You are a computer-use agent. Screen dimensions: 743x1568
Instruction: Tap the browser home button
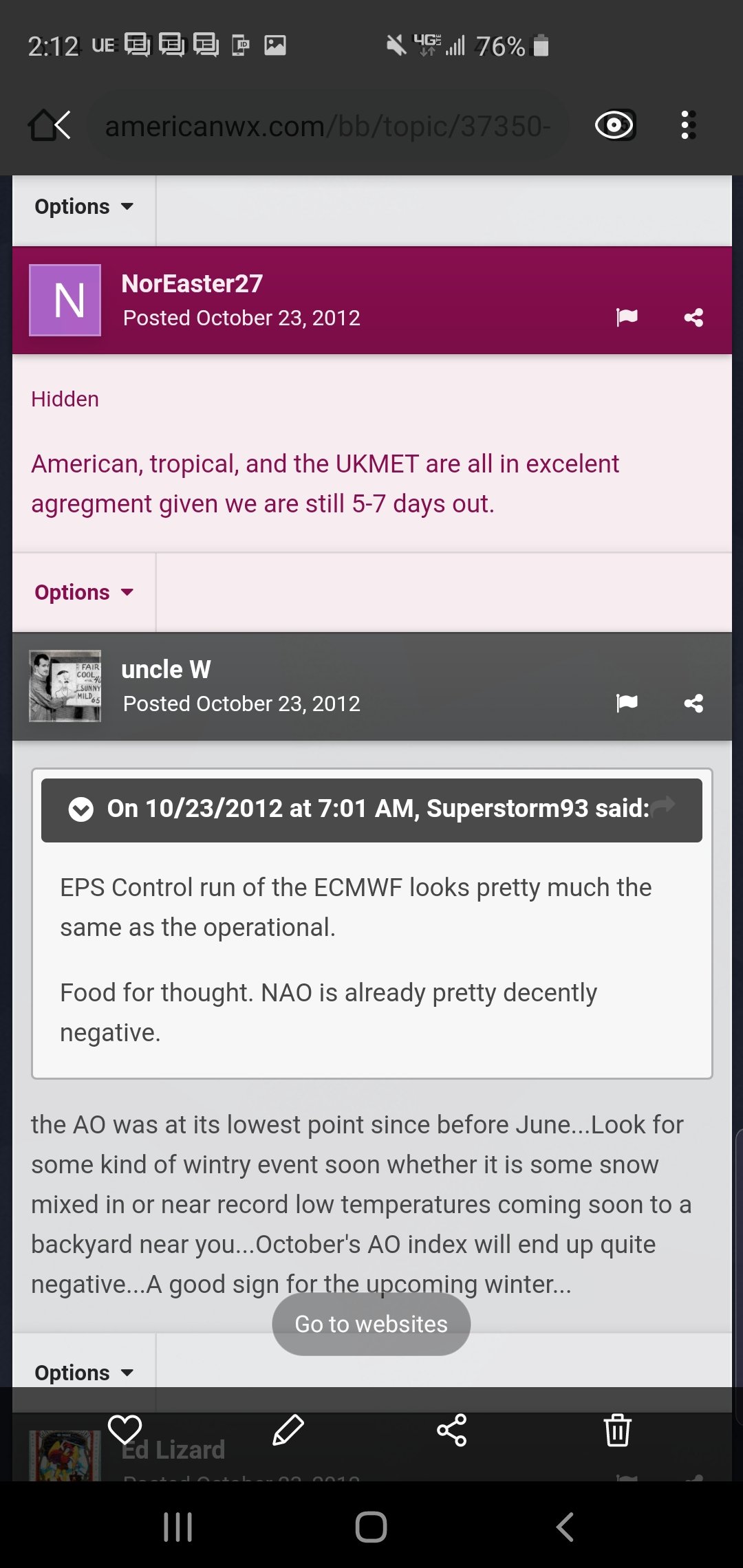click(x=50, y=125)
